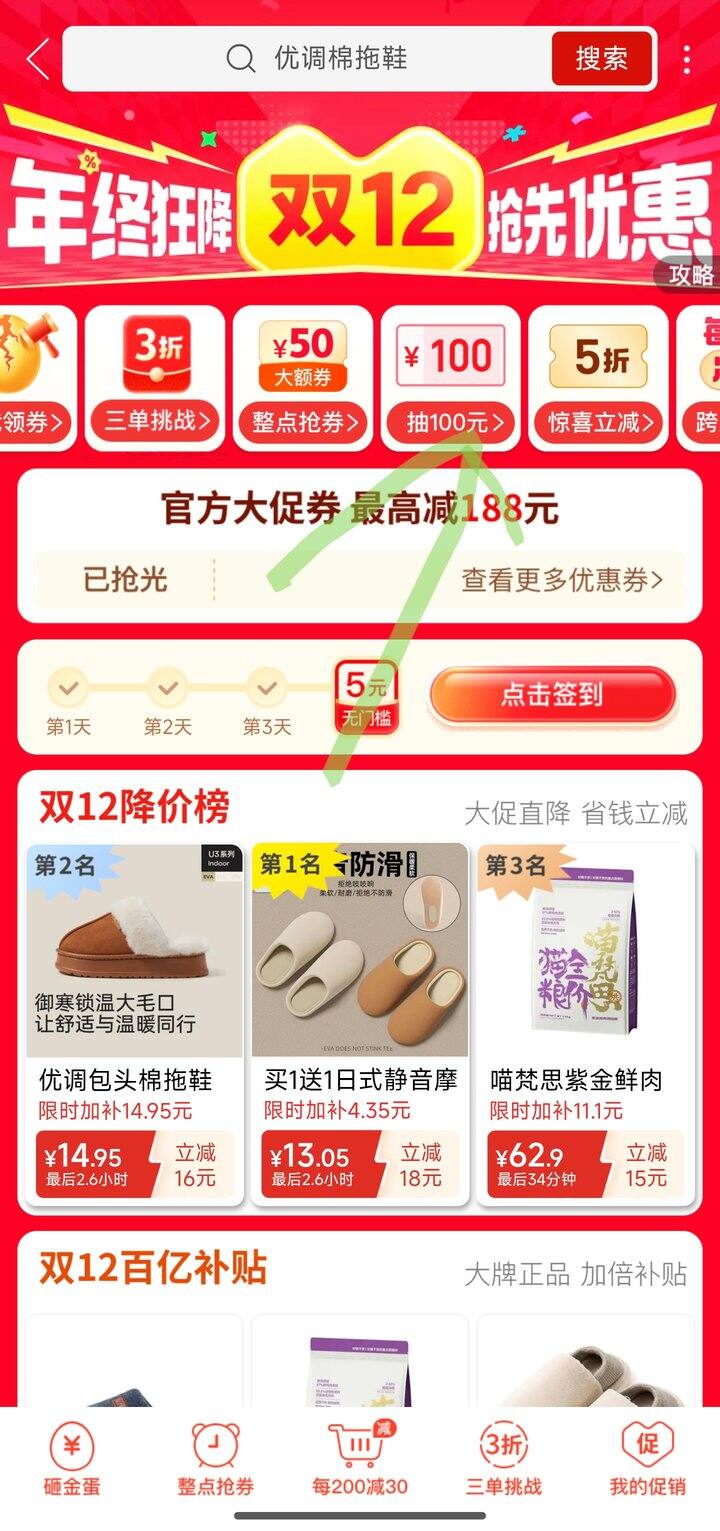Tap the 优调棉拖鞋 search field
Image resolution: width=720 pixels, height=1531 pixels.
coord(340,59)
